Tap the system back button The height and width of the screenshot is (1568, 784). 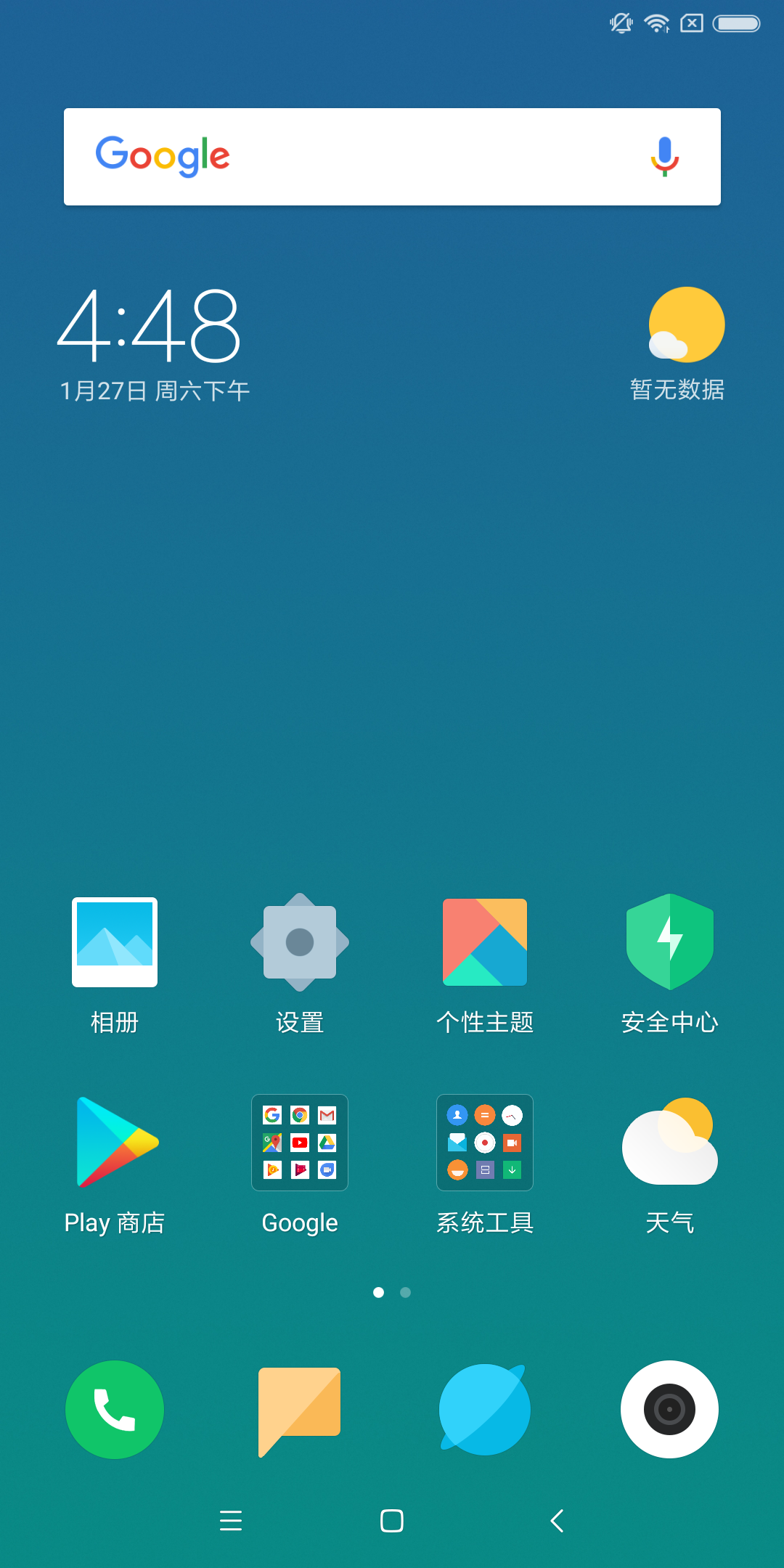point(557,1520)
